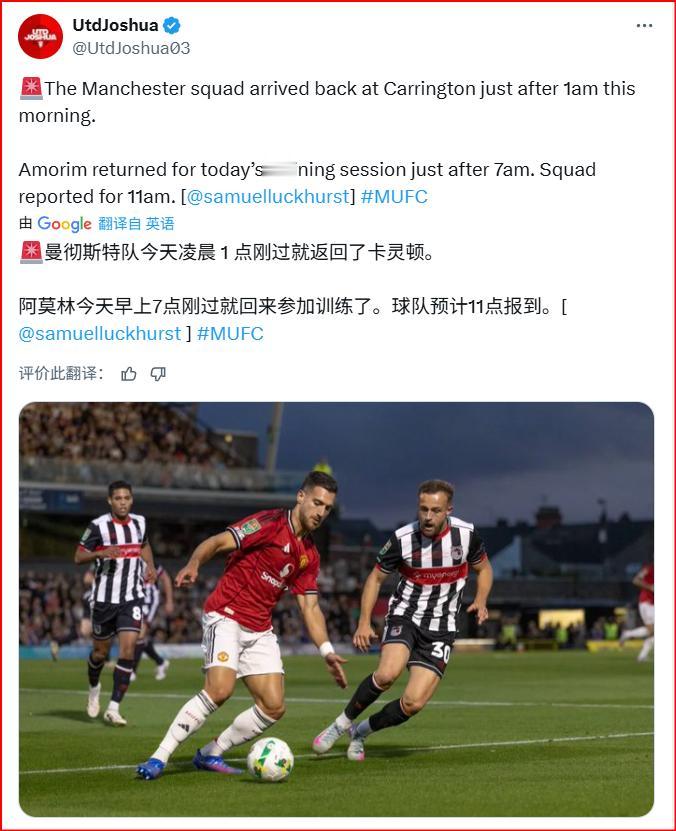The width and height of the screenshot is (676, 831).
Task: Open the #MUFC hashtag in the translated text
Action: (x=230, y=333)
